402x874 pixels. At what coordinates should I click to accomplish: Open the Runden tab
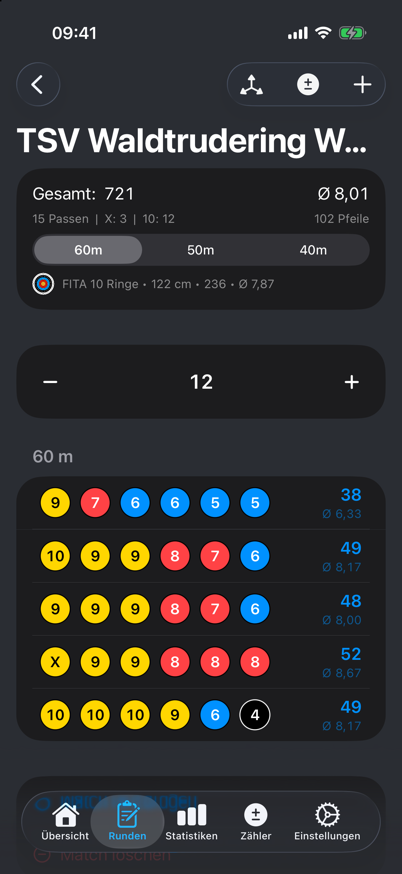(x=127, y=822)
